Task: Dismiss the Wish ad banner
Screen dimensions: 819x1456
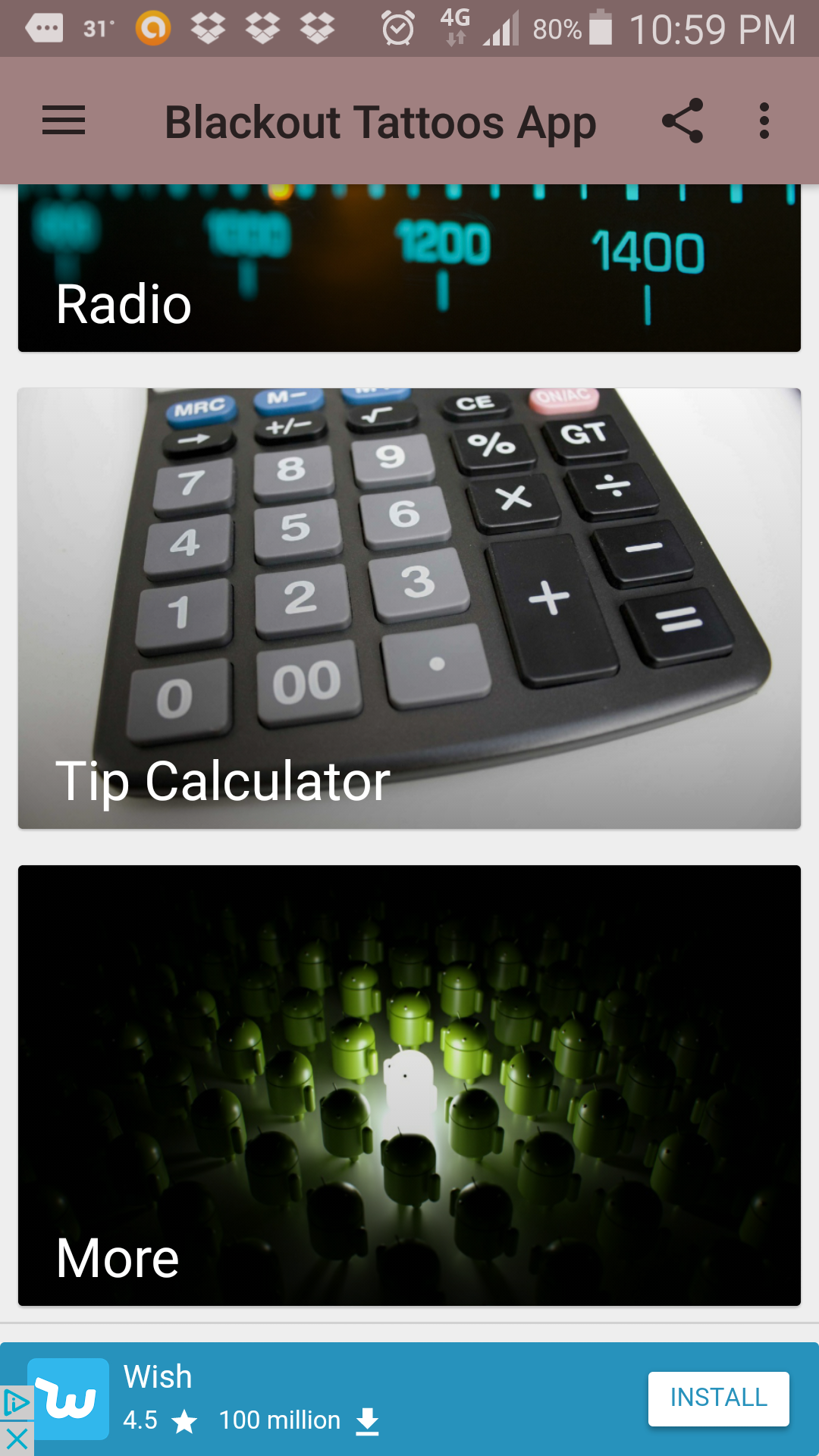Action: [x=16, y=1439]
